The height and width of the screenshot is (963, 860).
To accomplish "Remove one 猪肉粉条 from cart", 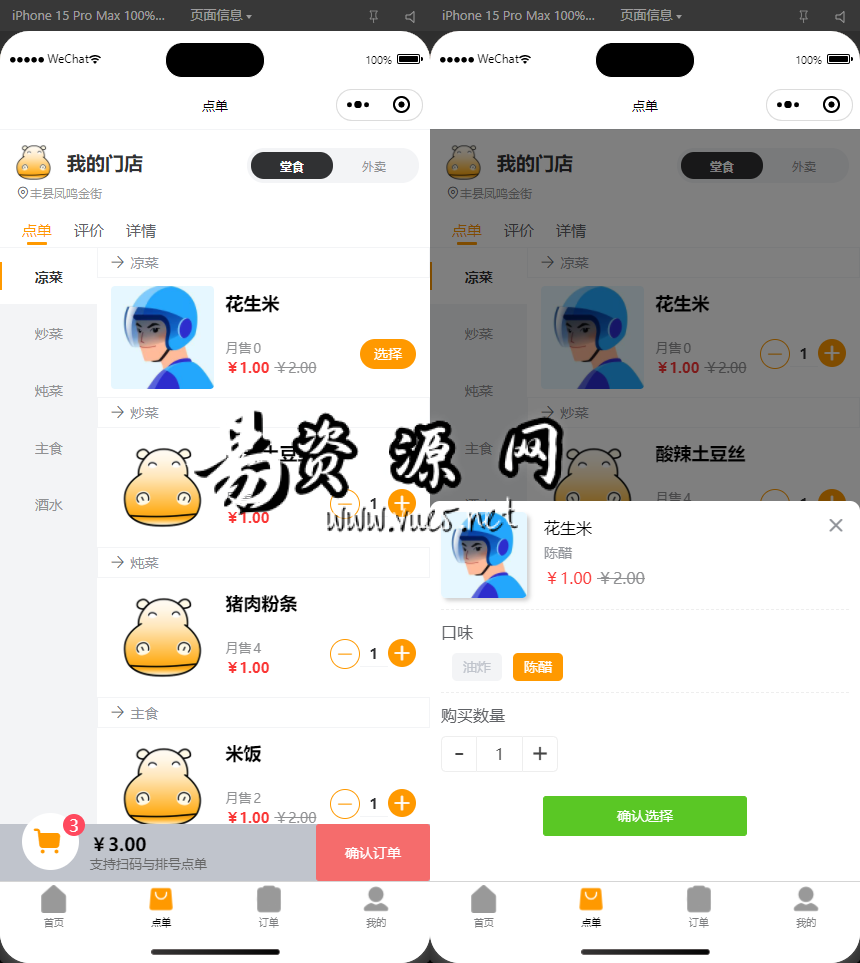I will 345,654.
